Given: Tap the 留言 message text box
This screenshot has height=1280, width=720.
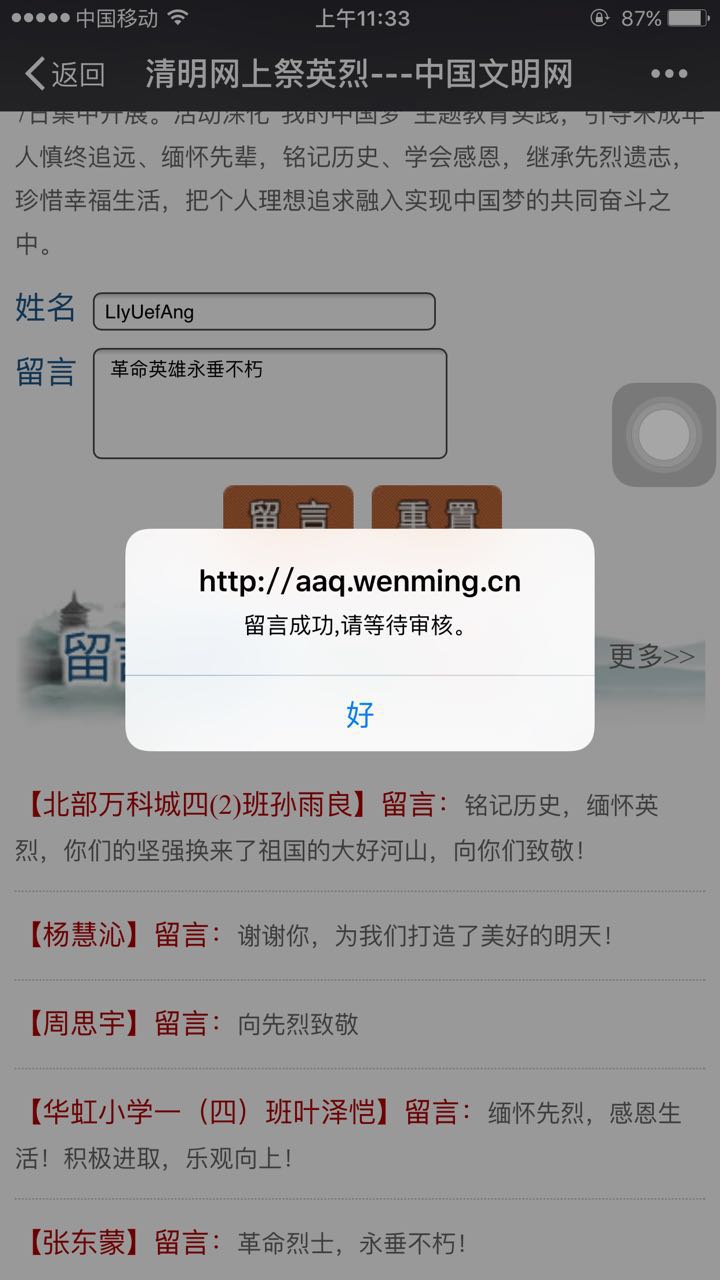Looking at the screenshot, I should pos(270,404).
